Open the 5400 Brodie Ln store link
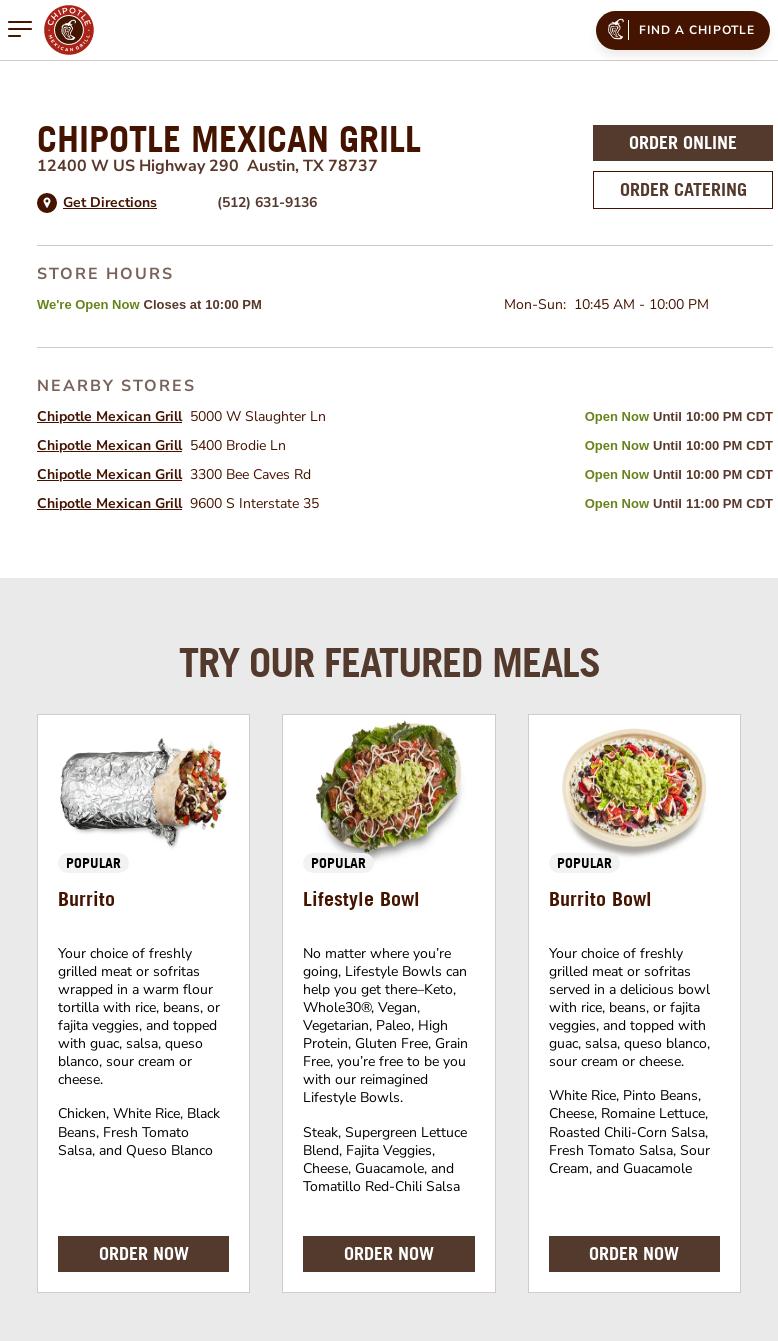778x1341 pixels. (x=110, y=445)
